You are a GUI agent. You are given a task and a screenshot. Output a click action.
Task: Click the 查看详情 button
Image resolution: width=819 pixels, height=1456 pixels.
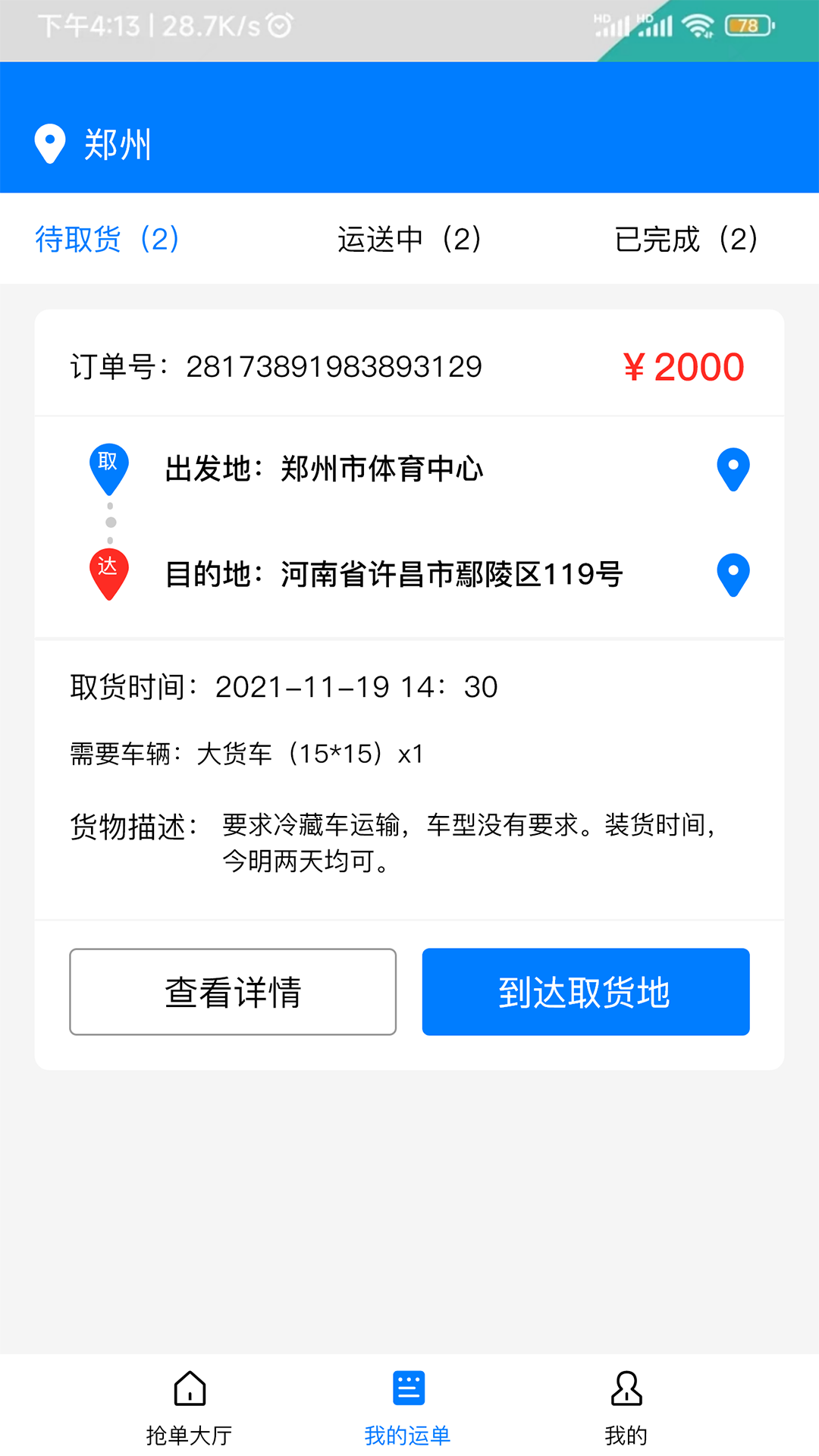(x=233, y=991)
